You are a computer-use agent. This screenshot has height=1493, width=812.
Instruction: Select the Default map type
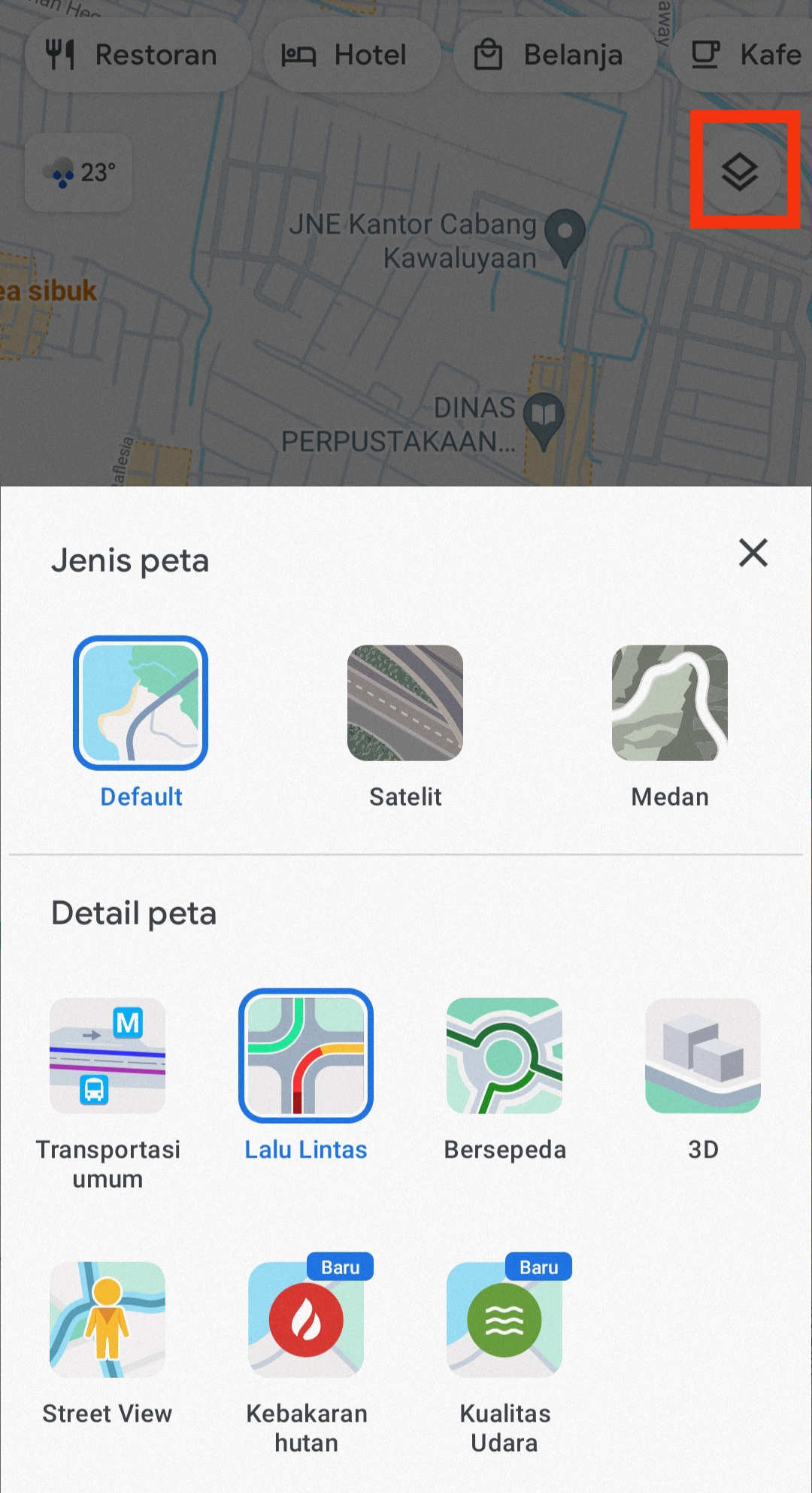(141, 703)
